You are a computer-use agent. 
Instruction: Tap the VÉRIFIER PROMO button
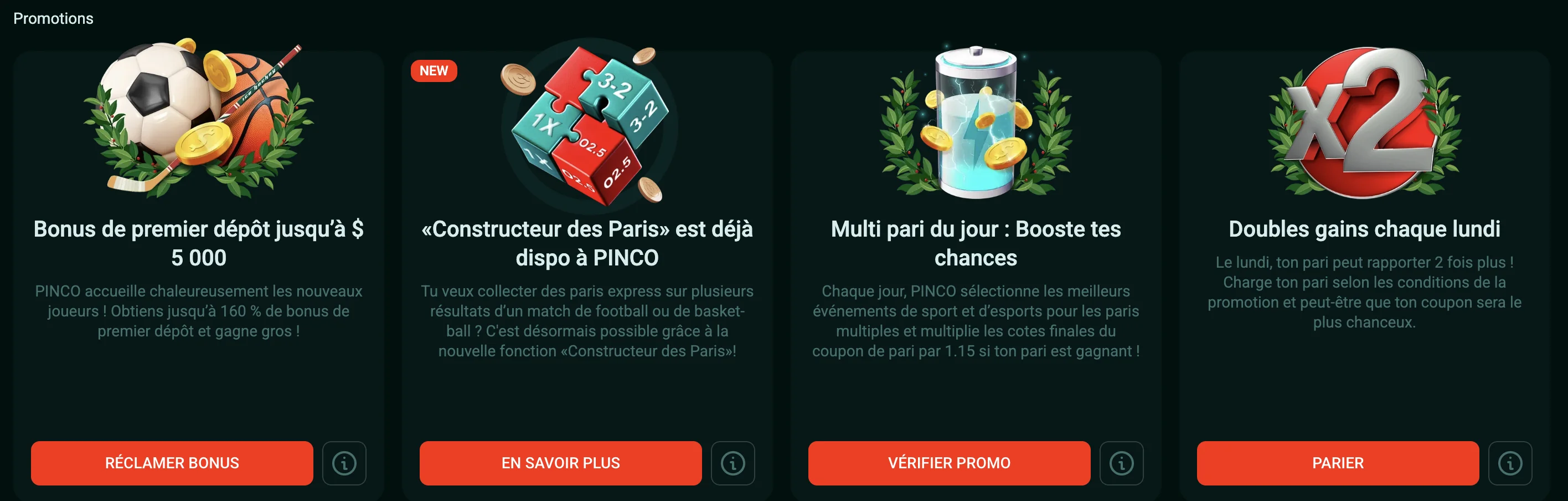(x=948, y=463)
